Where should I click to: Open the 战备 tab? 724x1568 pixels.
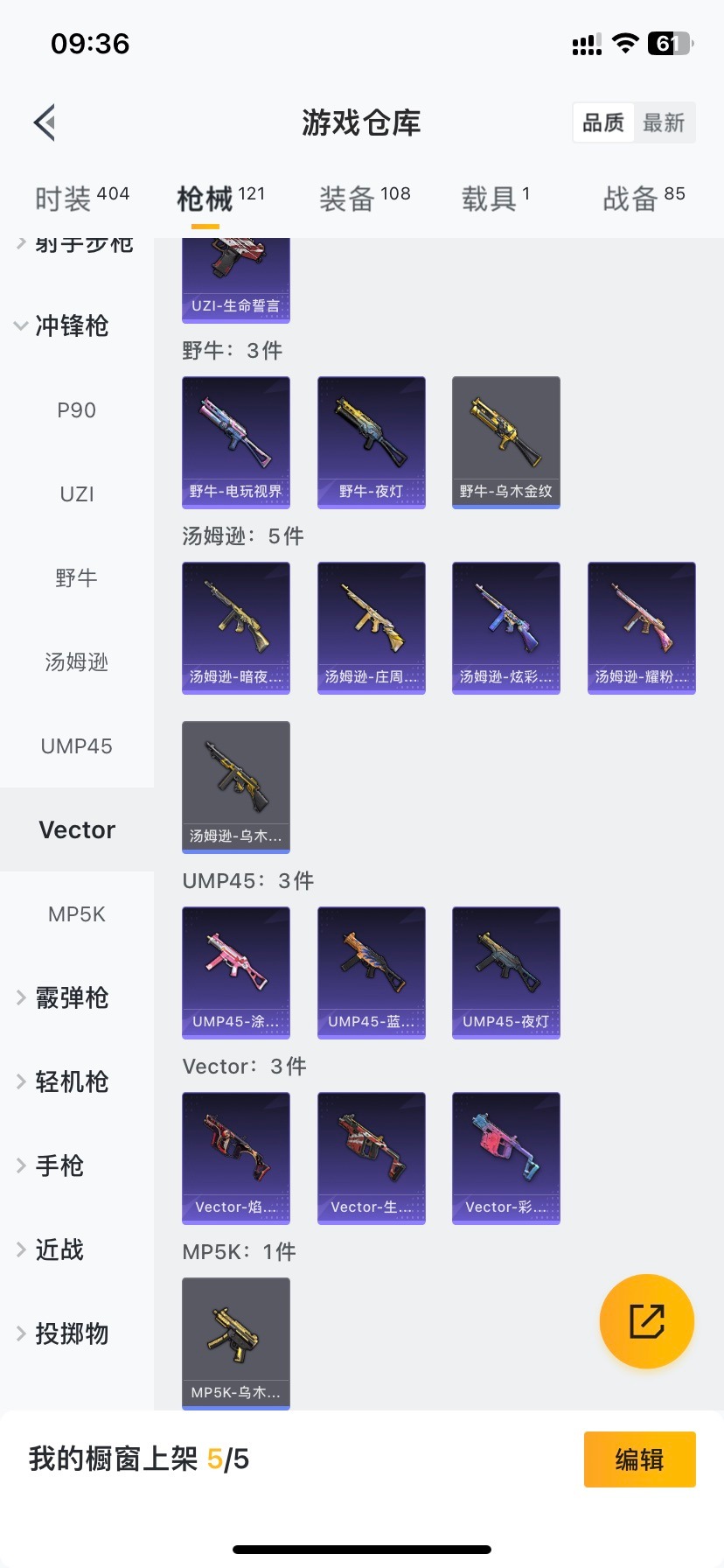(x=644, y=198)
